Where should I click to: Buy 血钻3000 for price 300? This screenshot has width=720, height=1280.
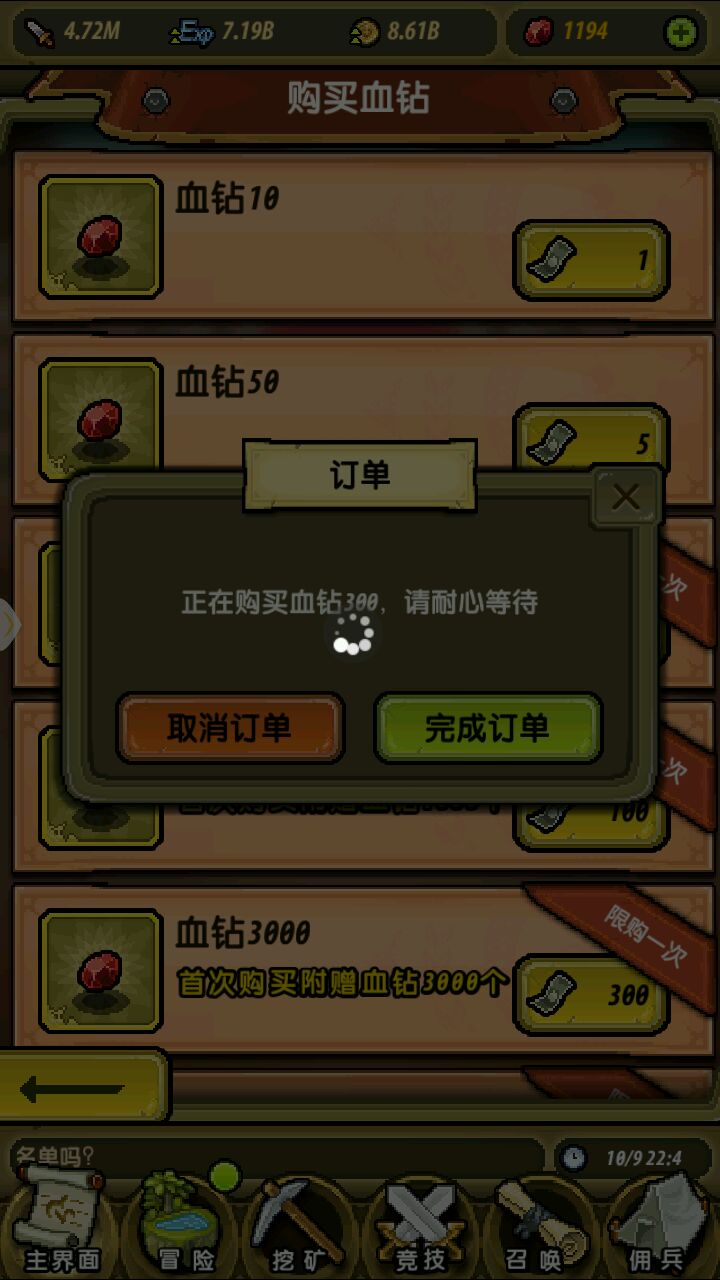coord(591,995)
